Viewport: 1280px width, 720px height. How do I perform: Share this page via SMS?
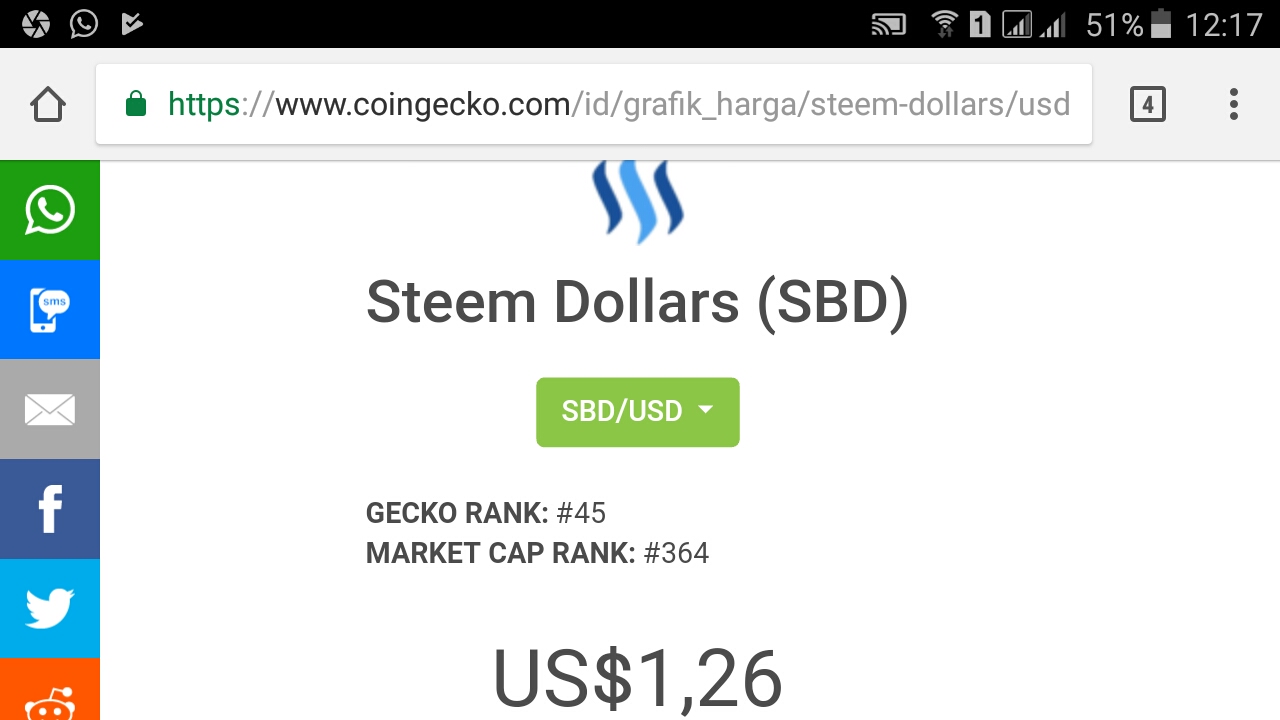[50, 310]
